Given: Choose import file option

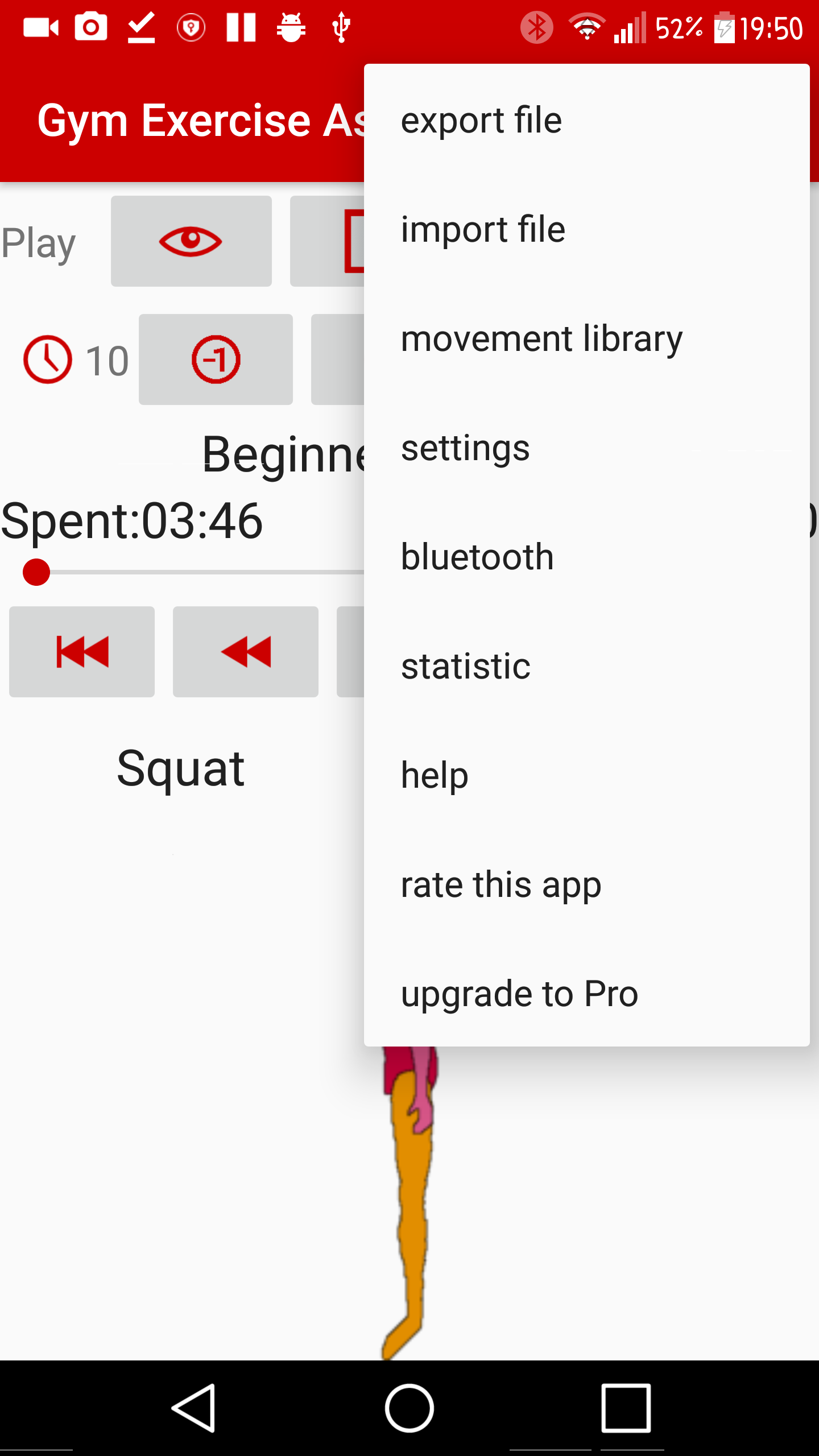Looking at the screenshot, I should [x=586, y=230].
